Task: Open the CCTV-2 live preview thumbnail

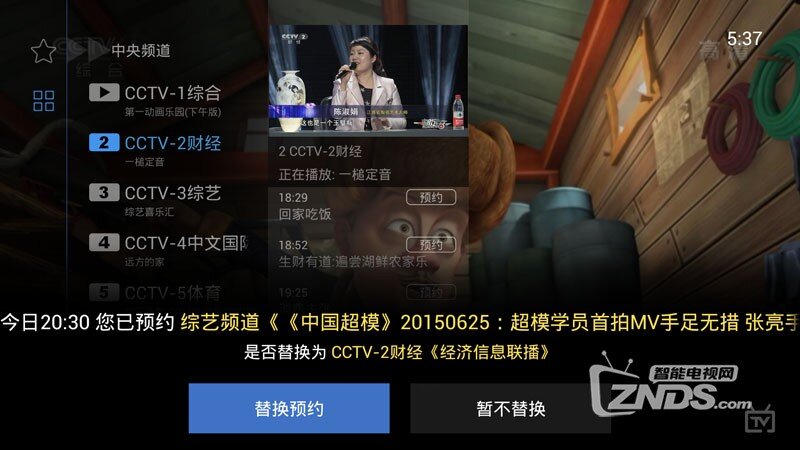Action: pyautogui.click(x=369, y=80)
